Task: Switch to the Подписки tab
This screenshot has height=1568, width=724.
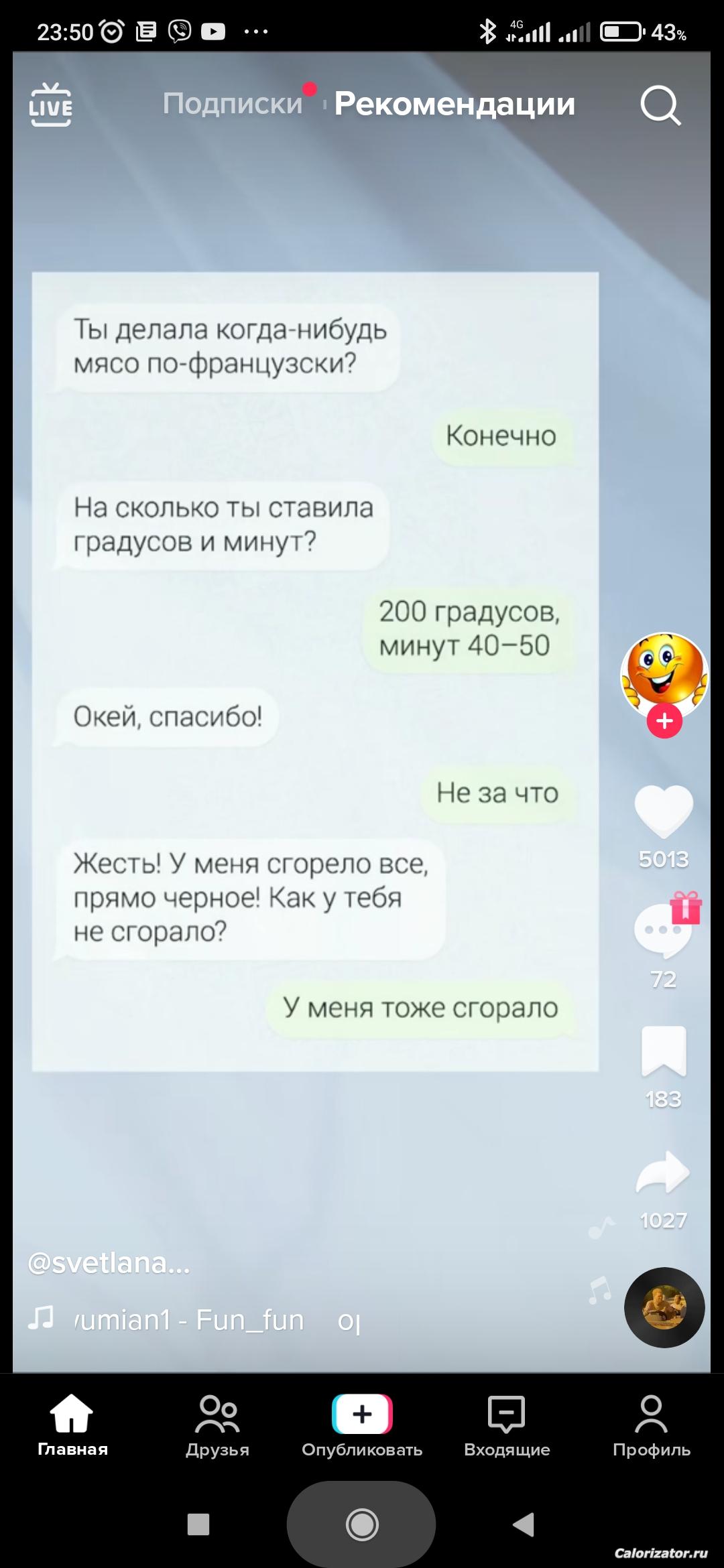Action: (x=233, y=104)
